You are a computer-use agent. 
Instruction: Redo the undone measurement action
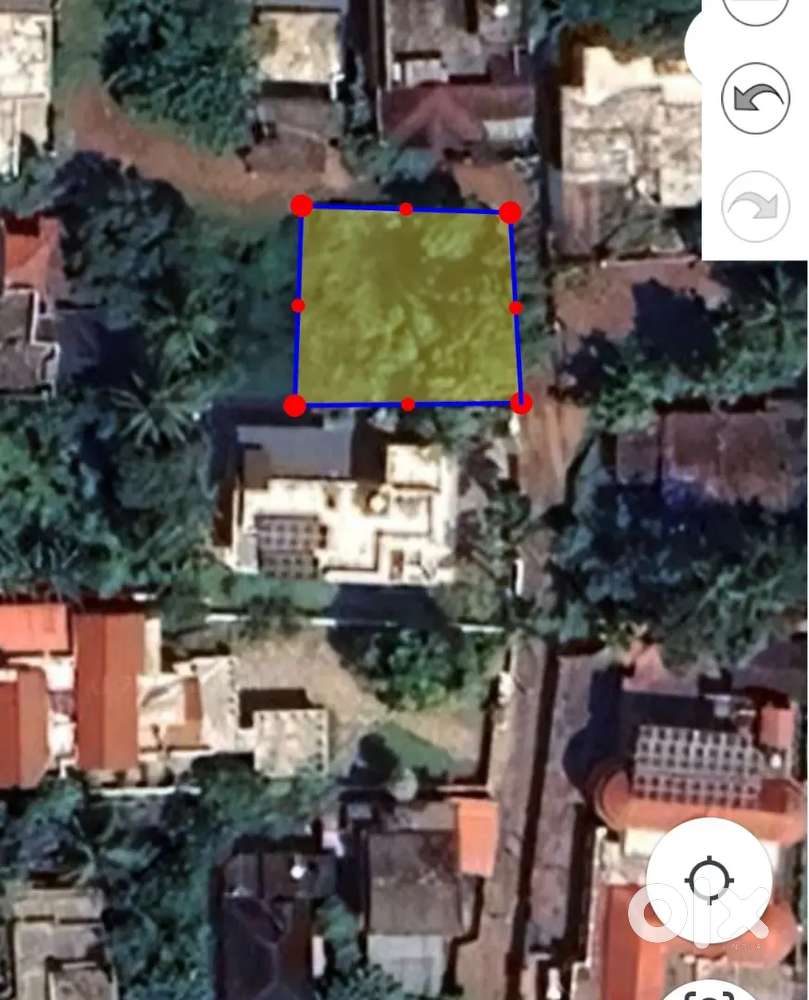point(755,206)
